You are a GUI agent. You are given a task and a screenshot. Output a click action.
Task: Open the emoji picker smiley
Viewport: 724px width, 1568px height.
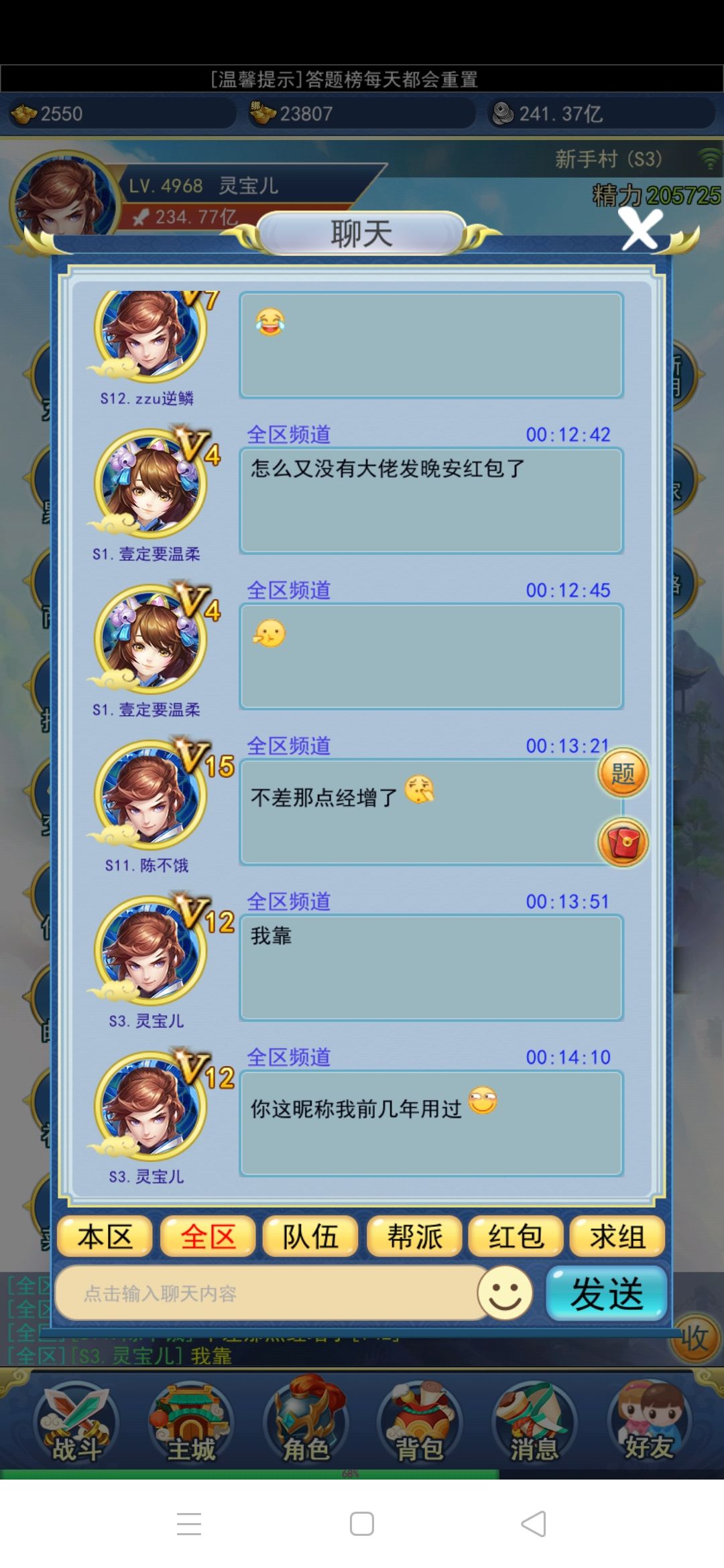(505, 1293)
